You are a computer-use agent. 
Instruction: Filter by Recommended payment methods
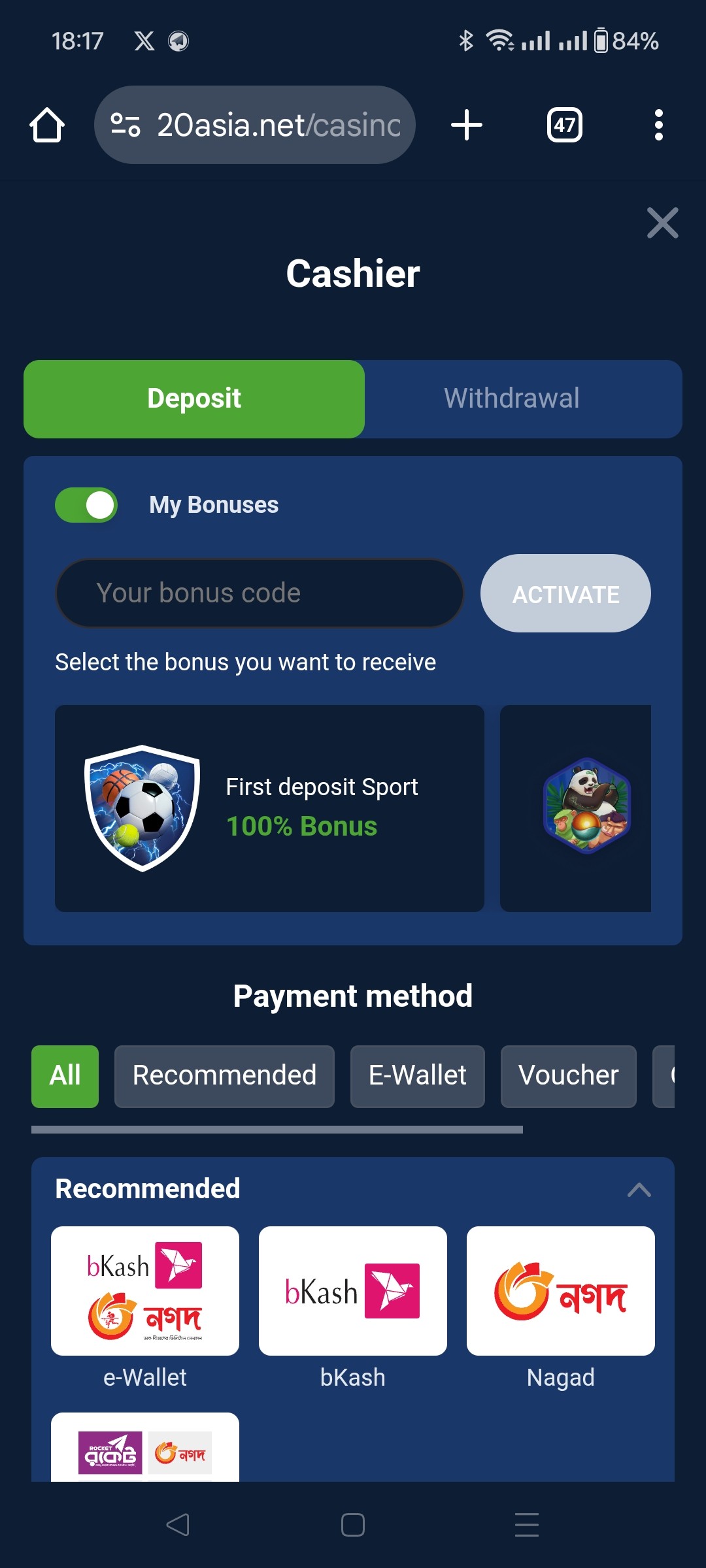[224, 1076]
